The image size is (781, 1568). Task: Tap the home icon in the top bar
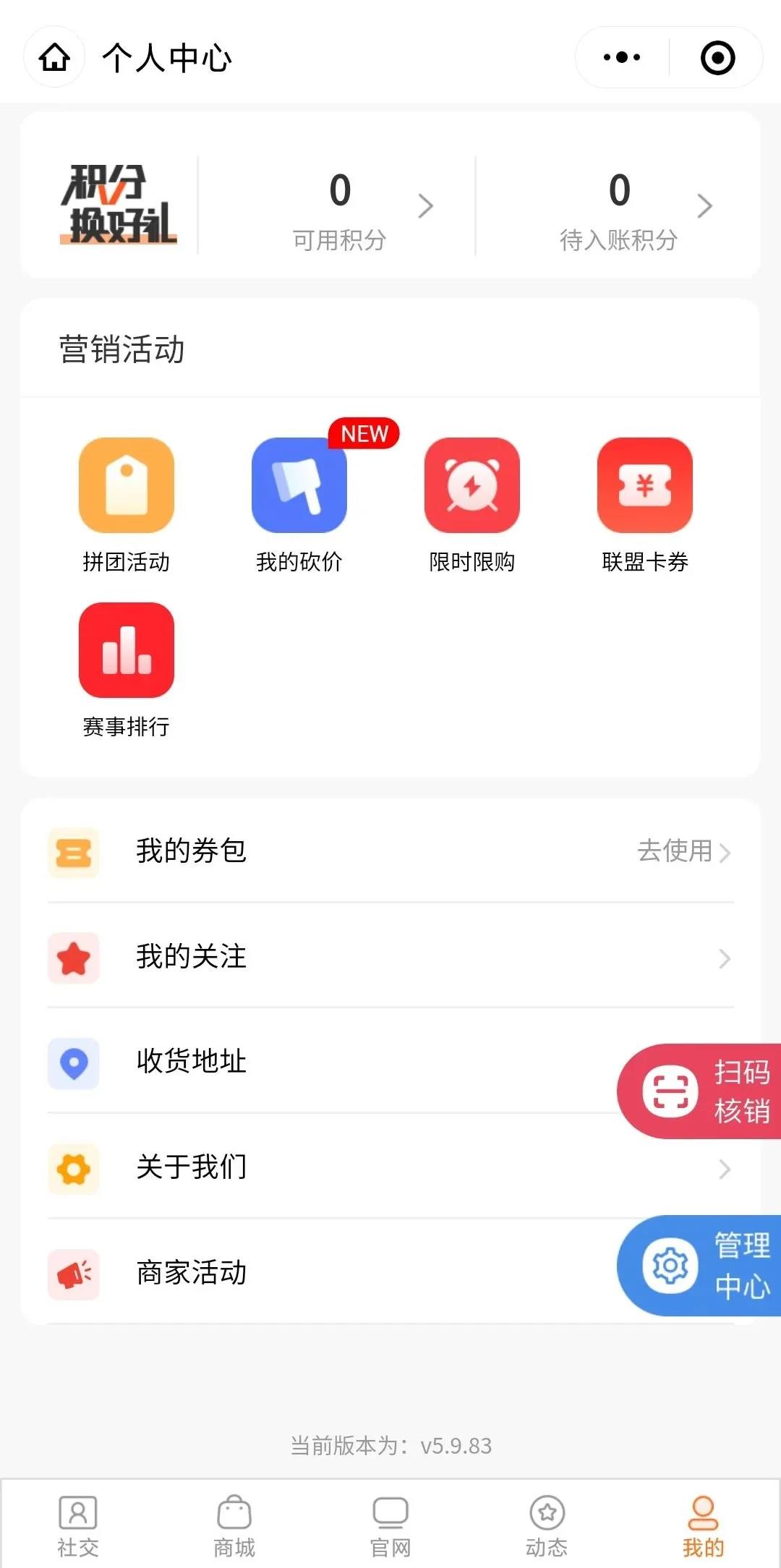pos(54,57)
